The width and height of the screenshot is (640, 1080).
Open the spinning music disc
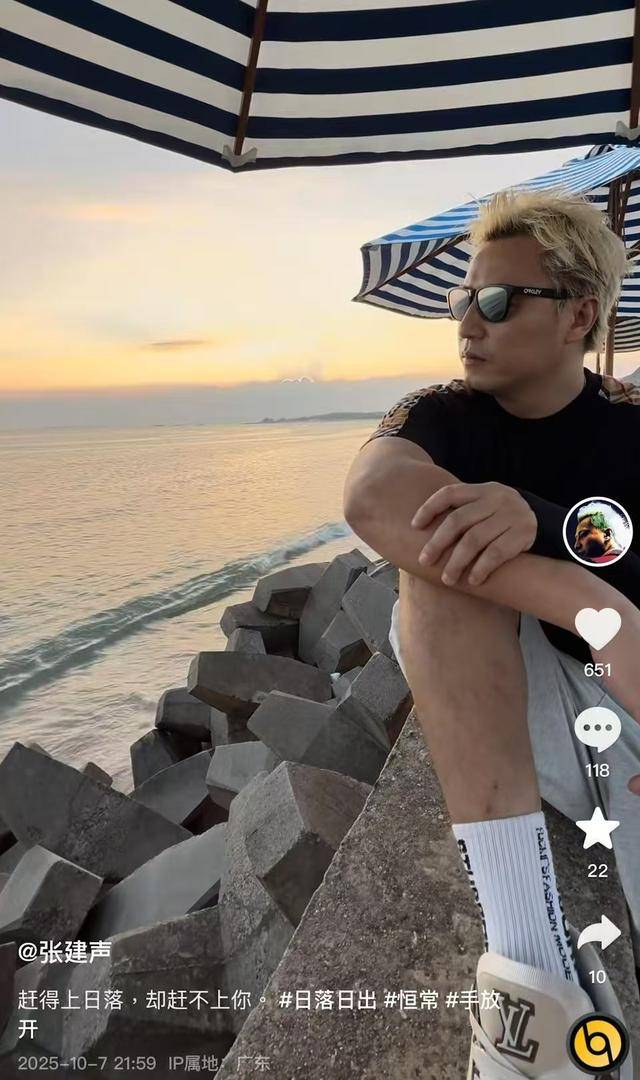click(598, 1042)
